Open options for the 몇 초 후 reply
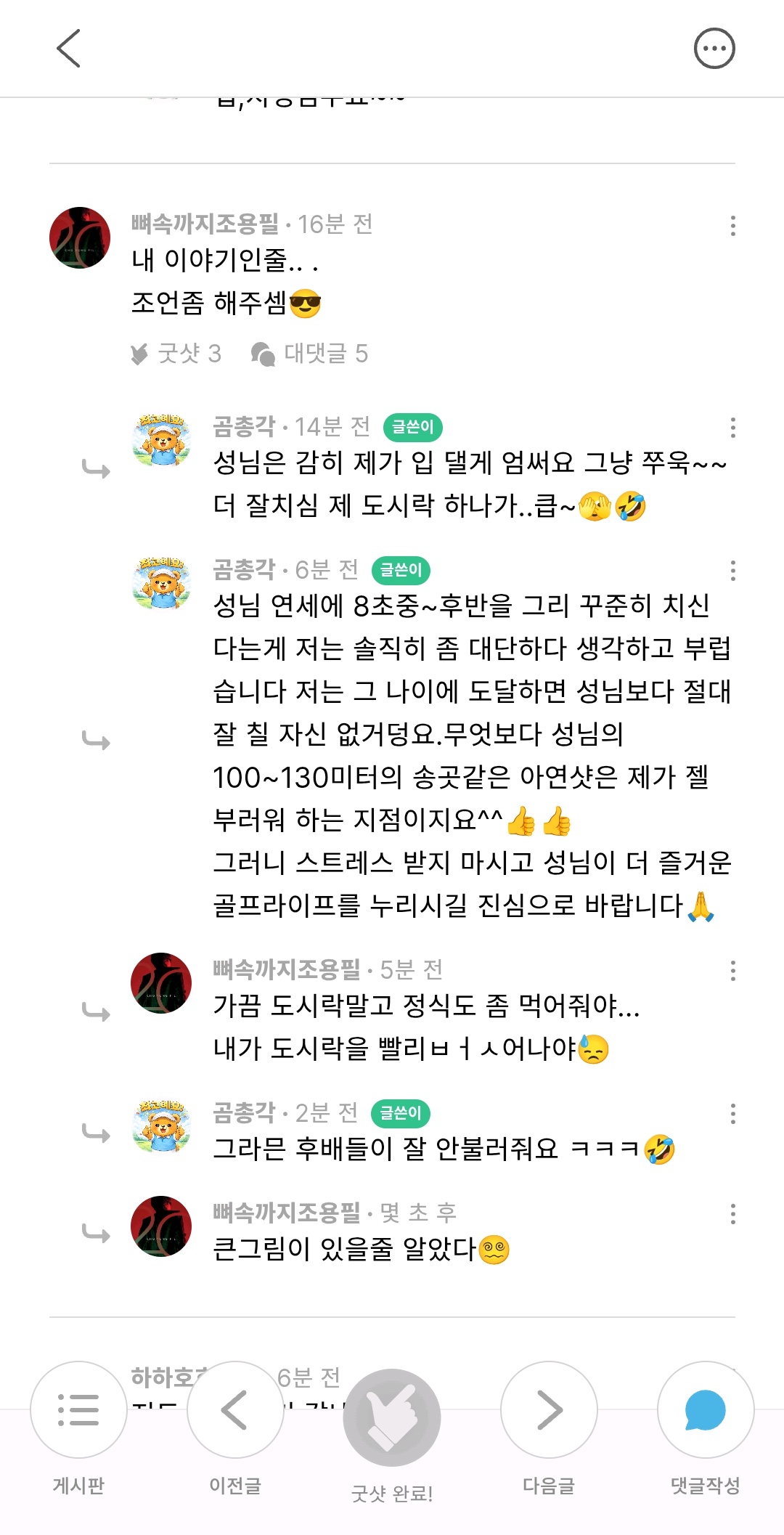Viewport: 784px width, 1535px height. coord(732,1213)
